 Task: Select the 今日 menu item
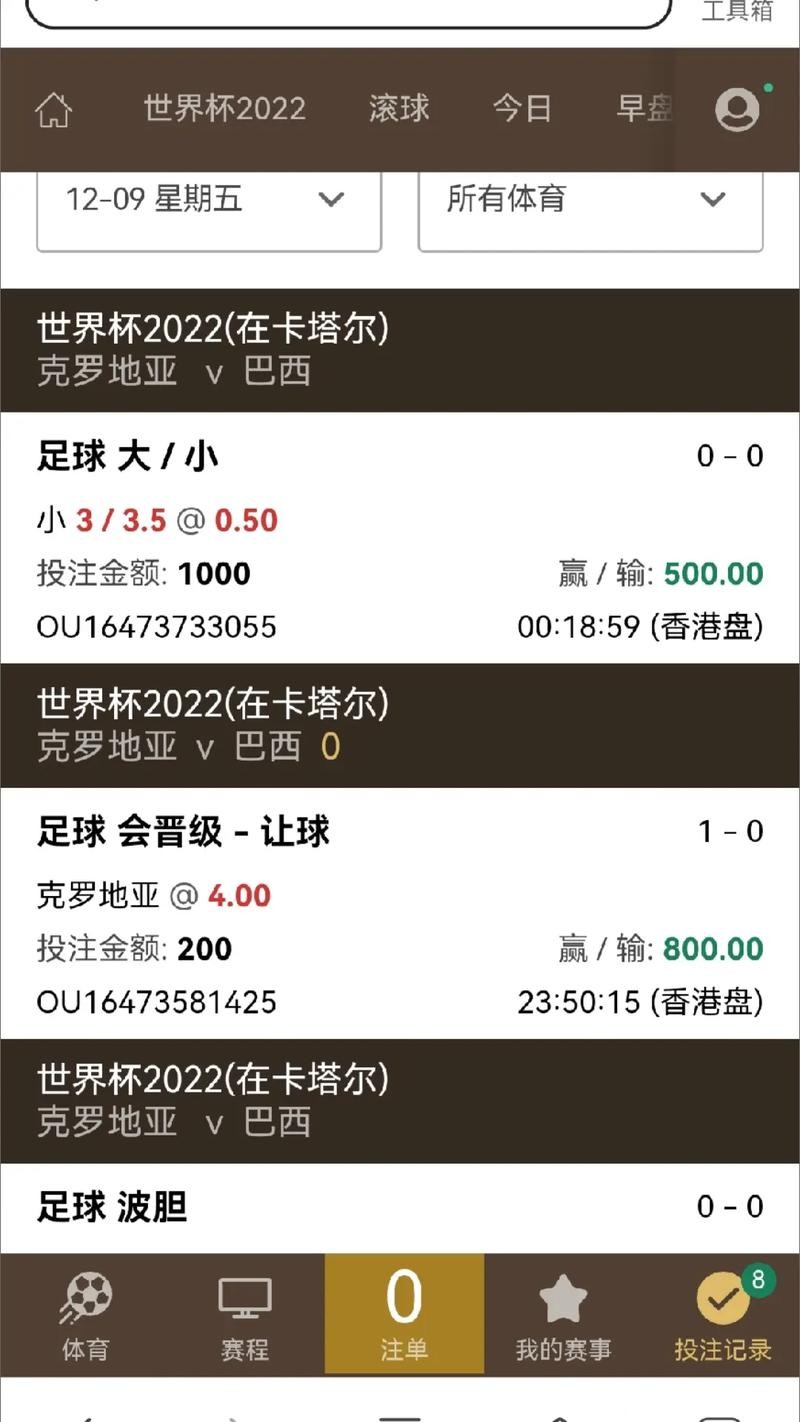(x=521, y=108)
